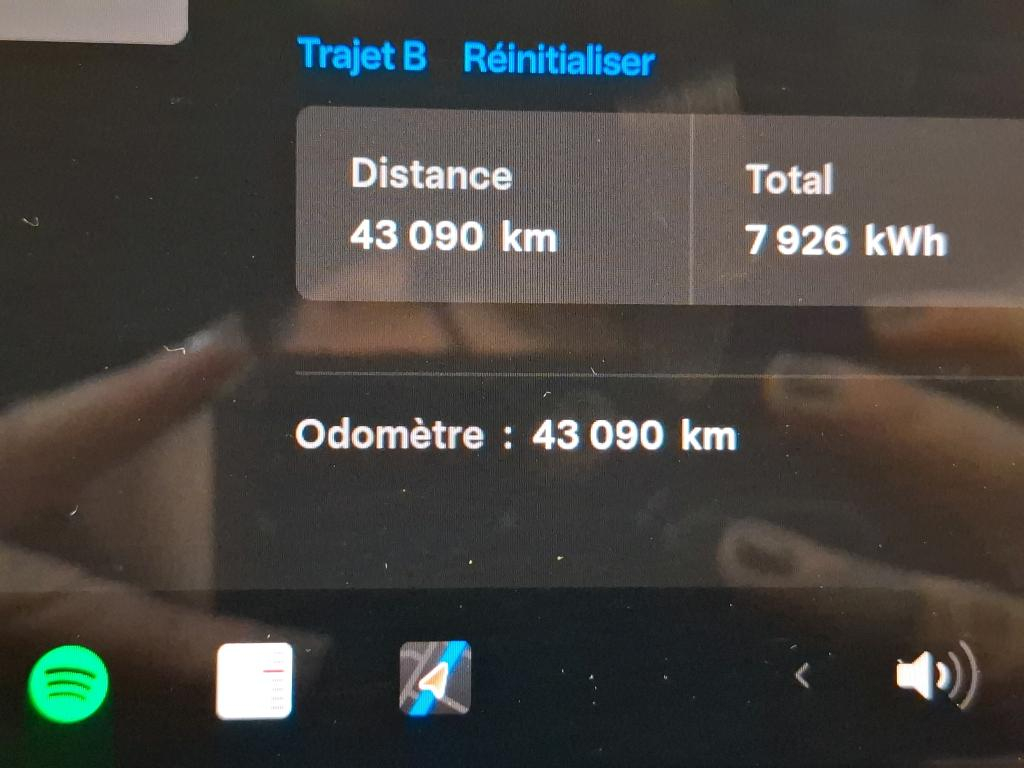
Task: Tap the left arrow next to volume
Action: [801, 677]
